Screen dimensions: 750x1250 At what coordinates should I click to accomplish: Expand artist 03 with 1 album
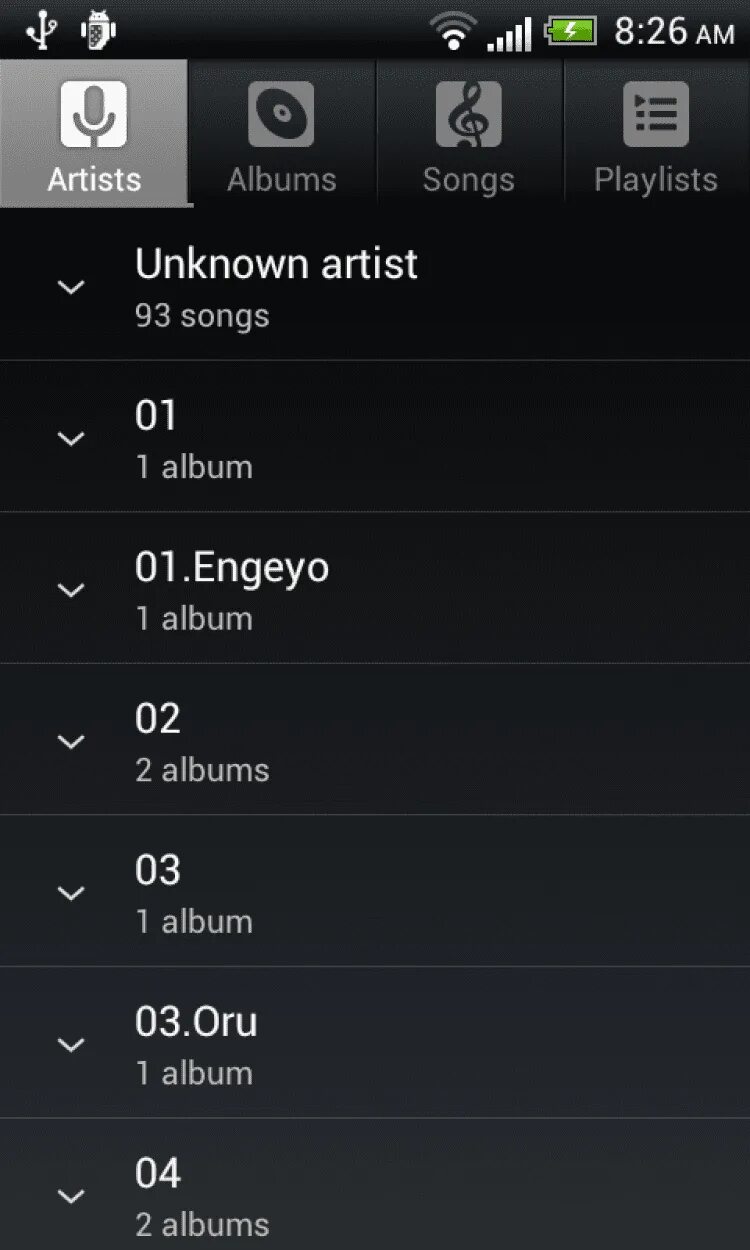pyautogui.click(x=71, y=893)
